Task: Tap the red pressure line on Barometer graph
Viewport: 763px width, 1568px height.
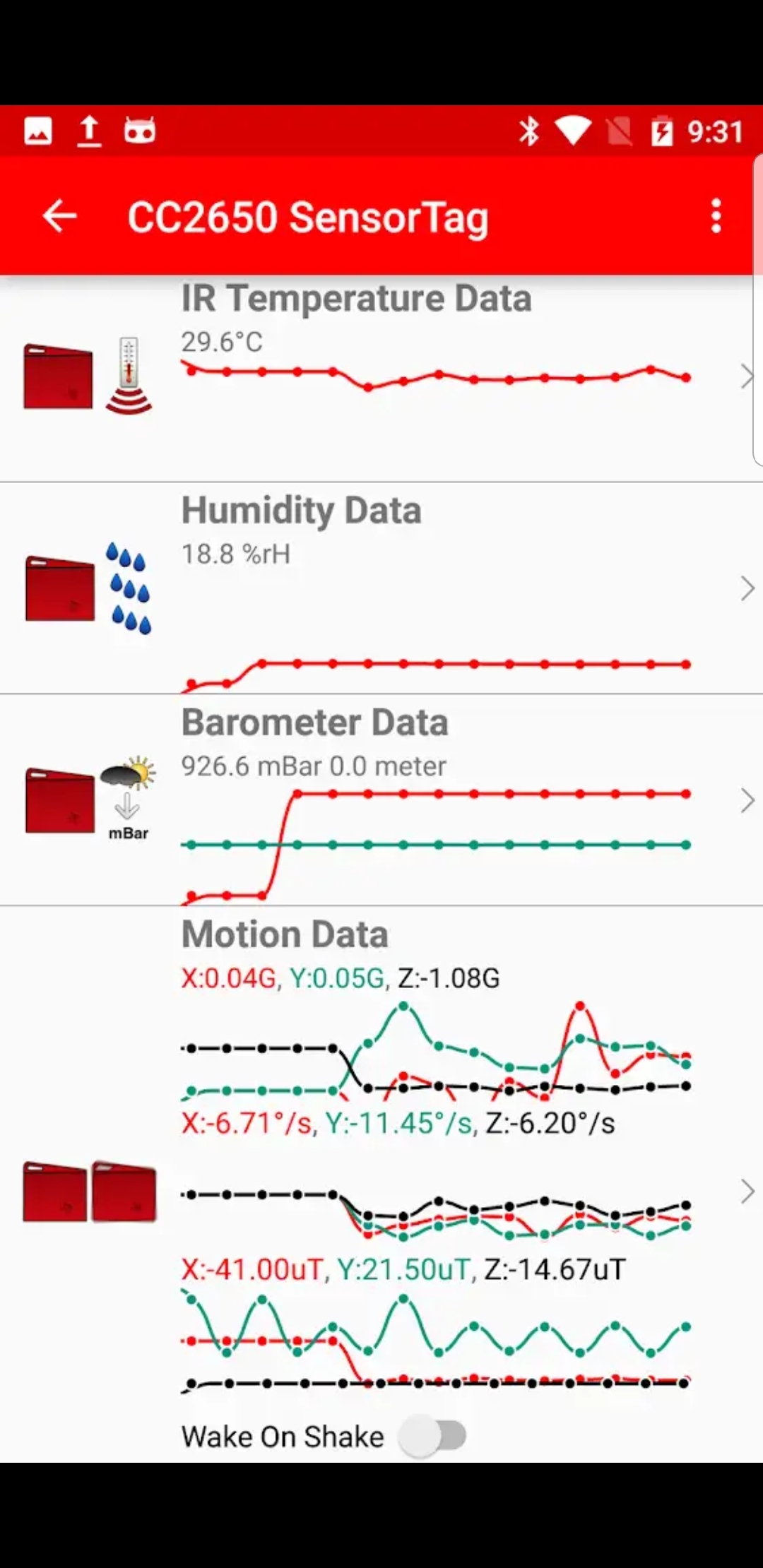Action: click(495, 794)
